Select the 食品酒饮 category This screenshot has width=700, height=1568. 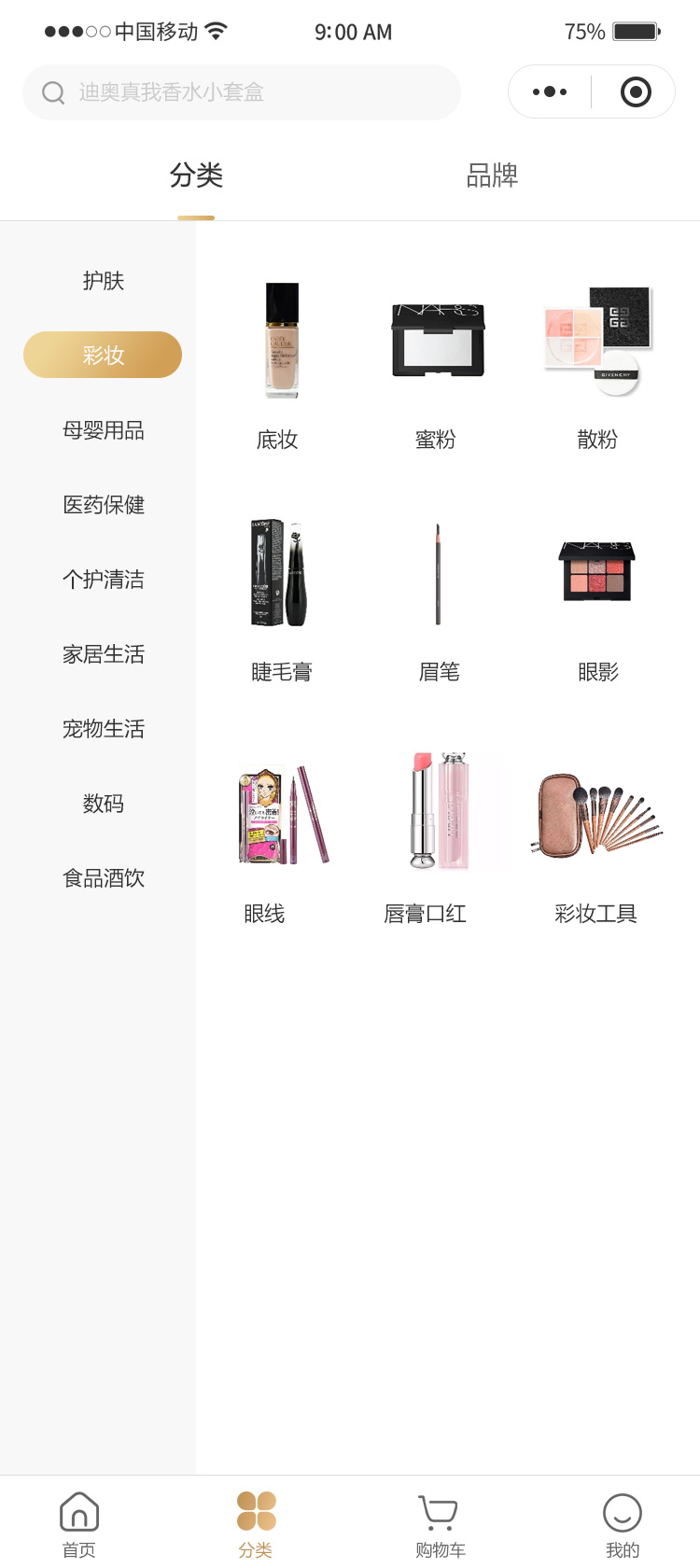tap(103, 878)
